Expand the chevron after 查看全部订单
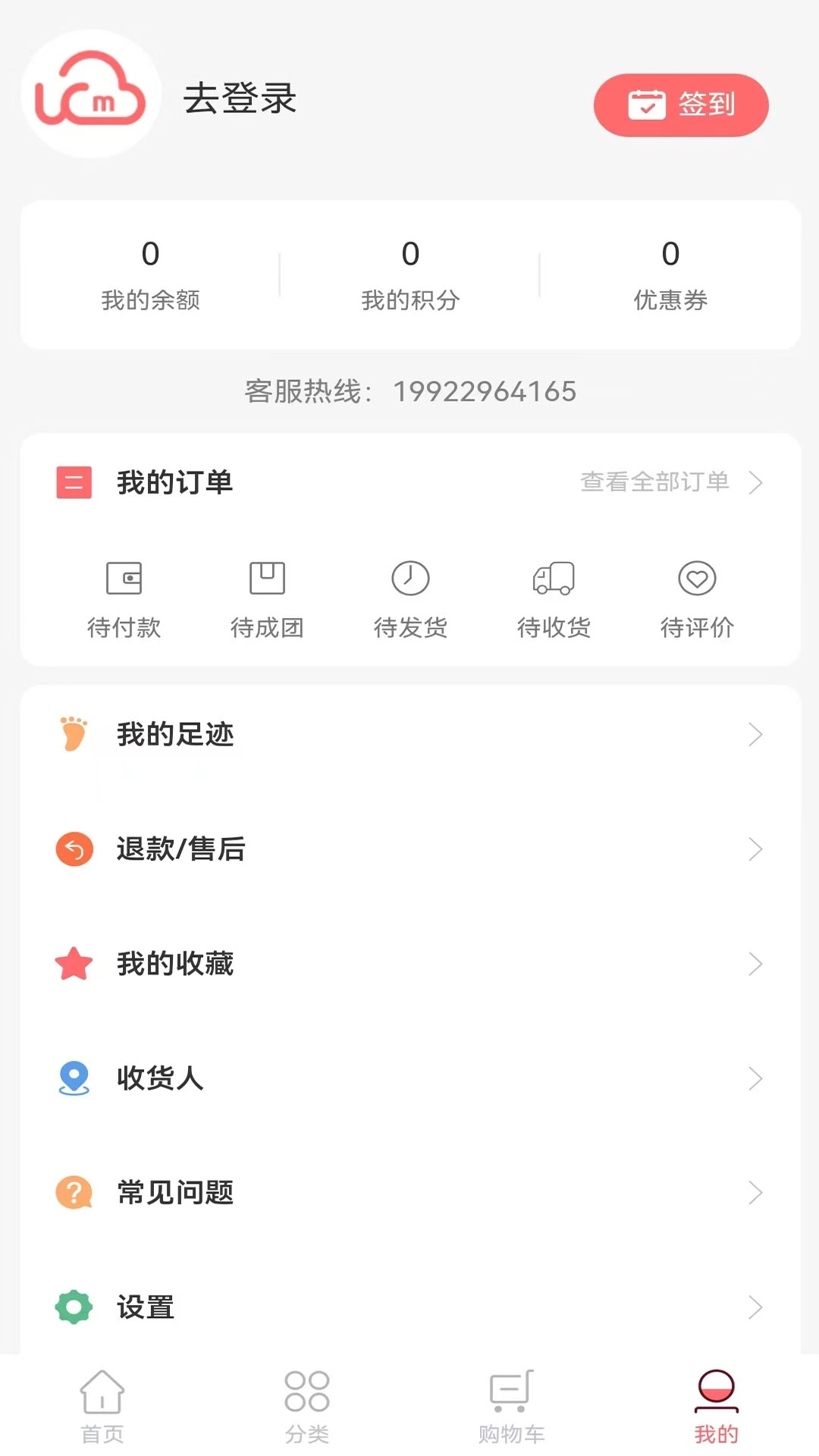Viewport: 819px width, 1456px height. [756, 482]
